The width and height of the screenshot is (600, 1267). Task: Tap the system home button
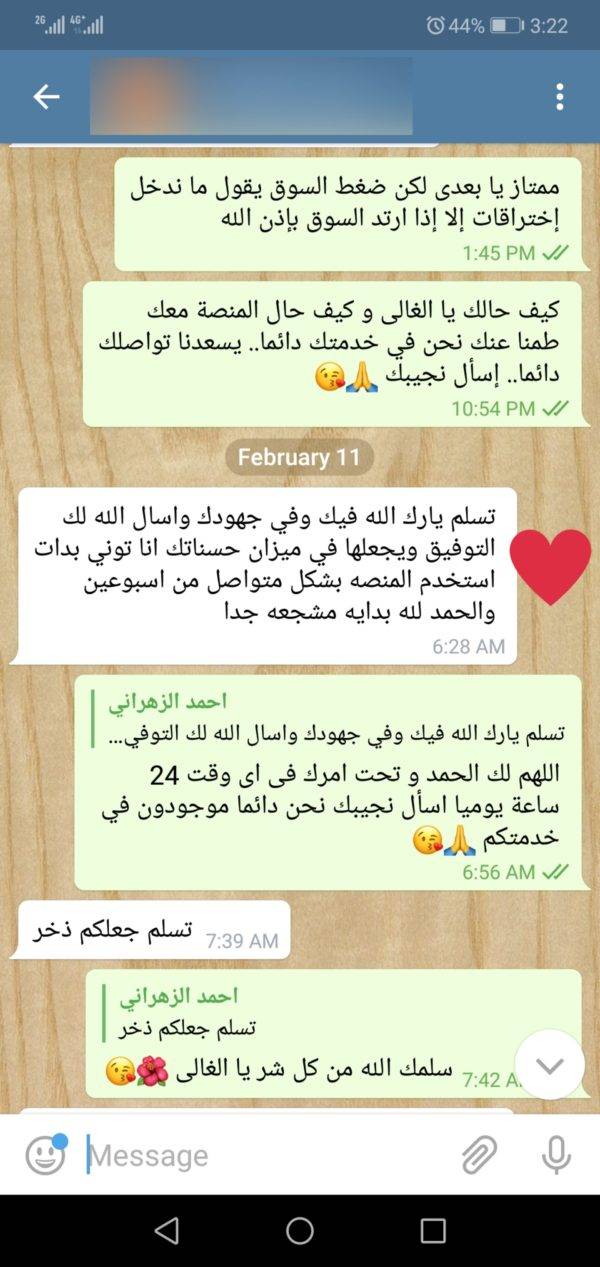300,1231
